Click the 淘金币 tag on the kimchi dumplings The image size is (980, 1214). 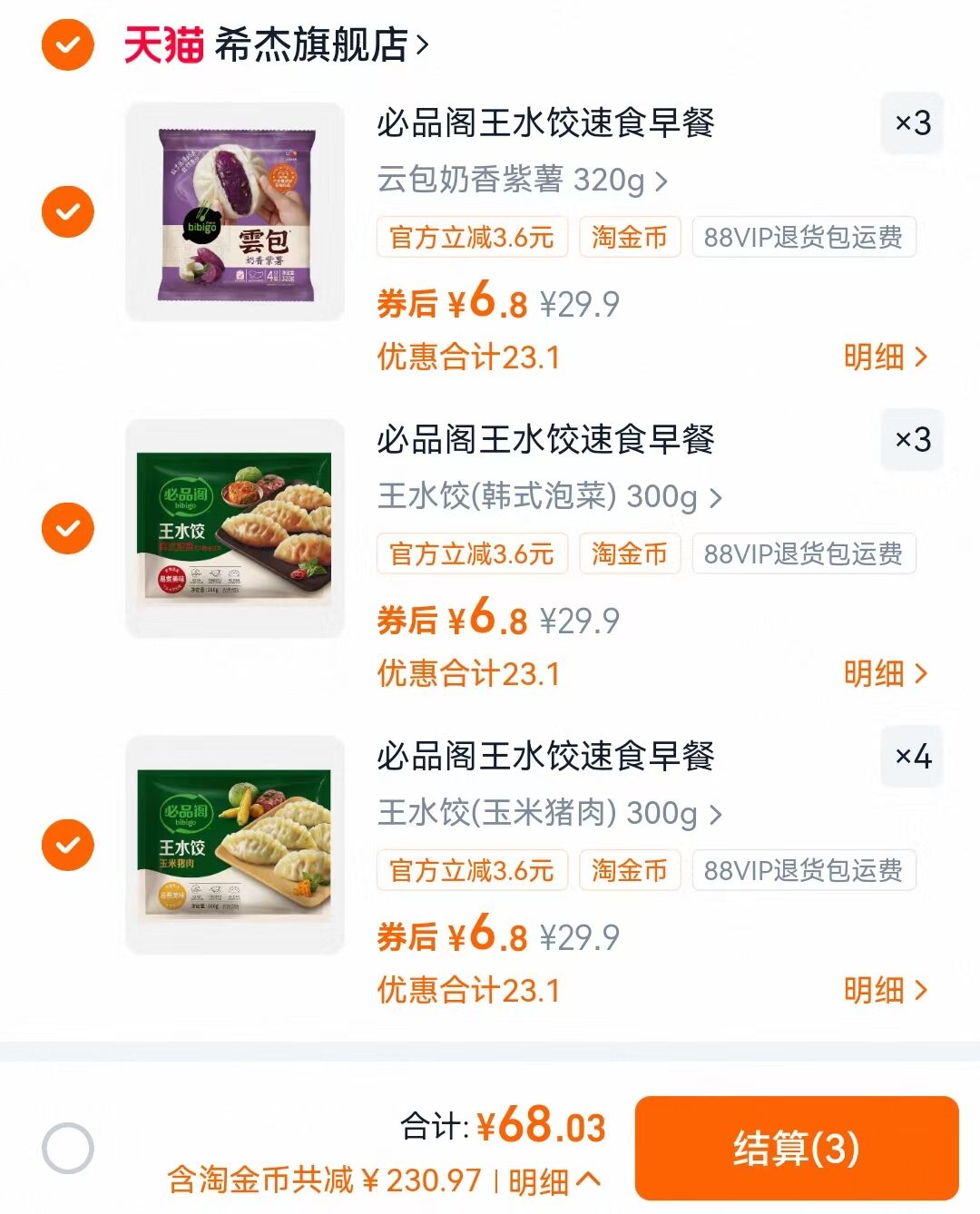click(629, 553)
